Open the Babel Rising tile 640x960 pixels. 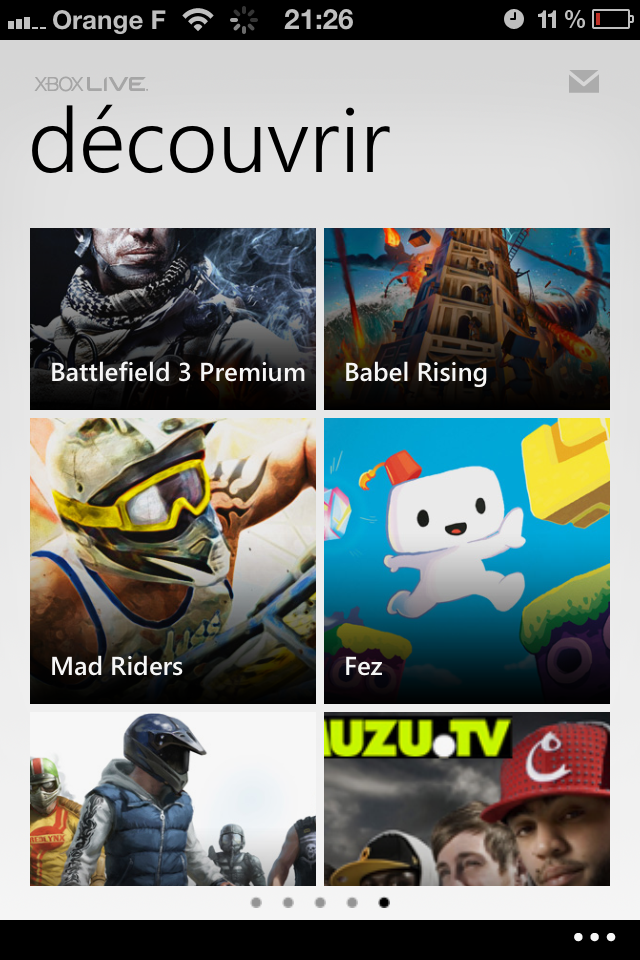(467, 318)
